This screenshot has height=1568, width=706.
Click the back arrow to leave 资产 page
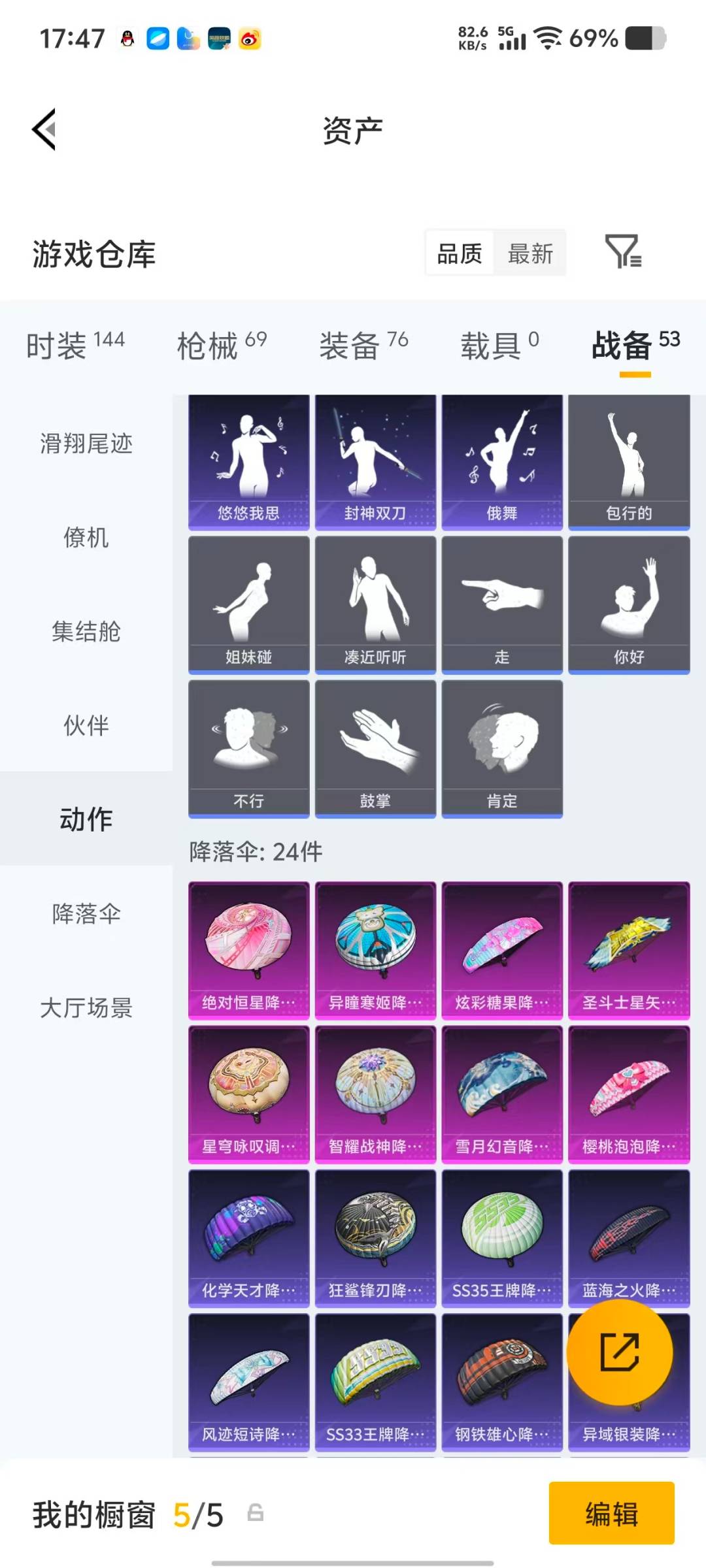coord(43,129)
